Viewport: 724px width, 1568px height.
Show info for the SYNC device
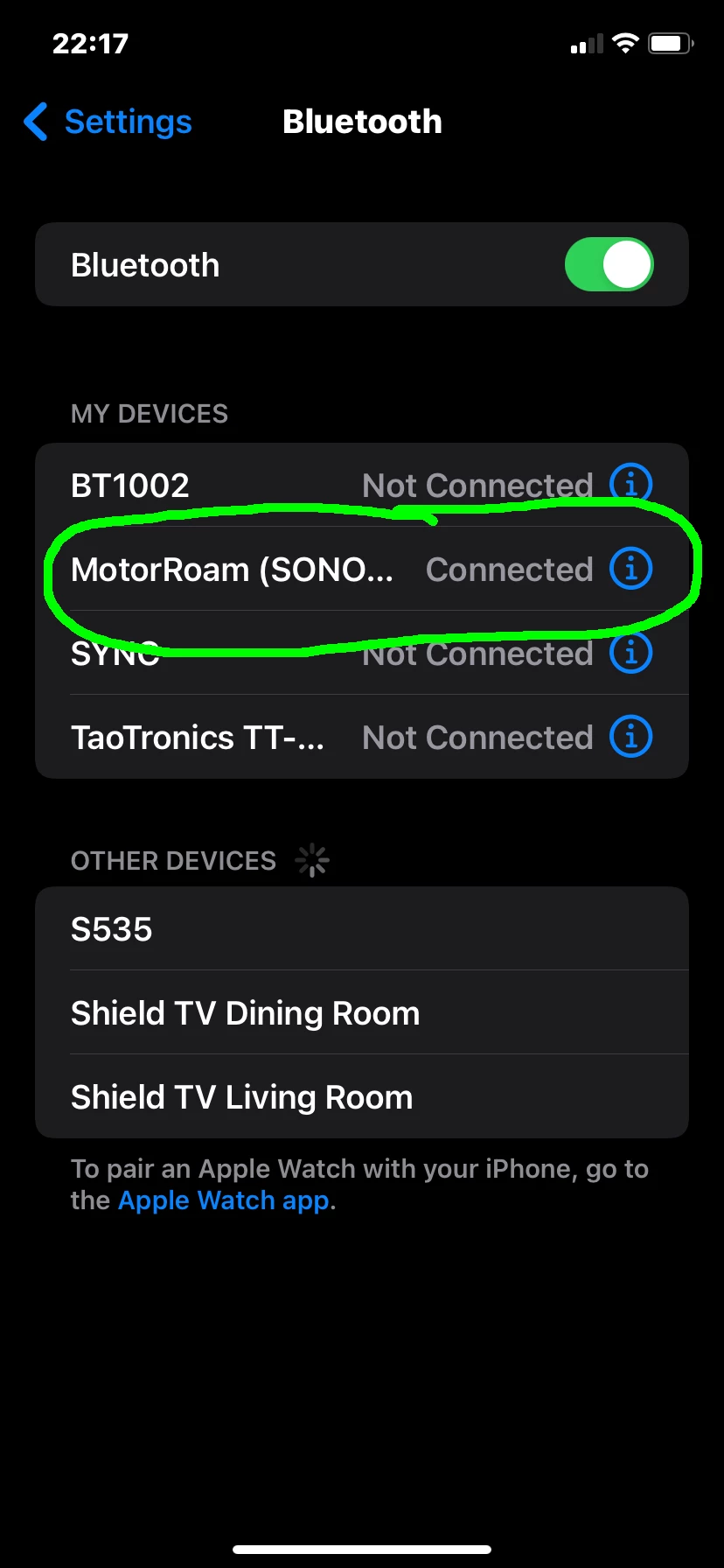coord(630,653)
